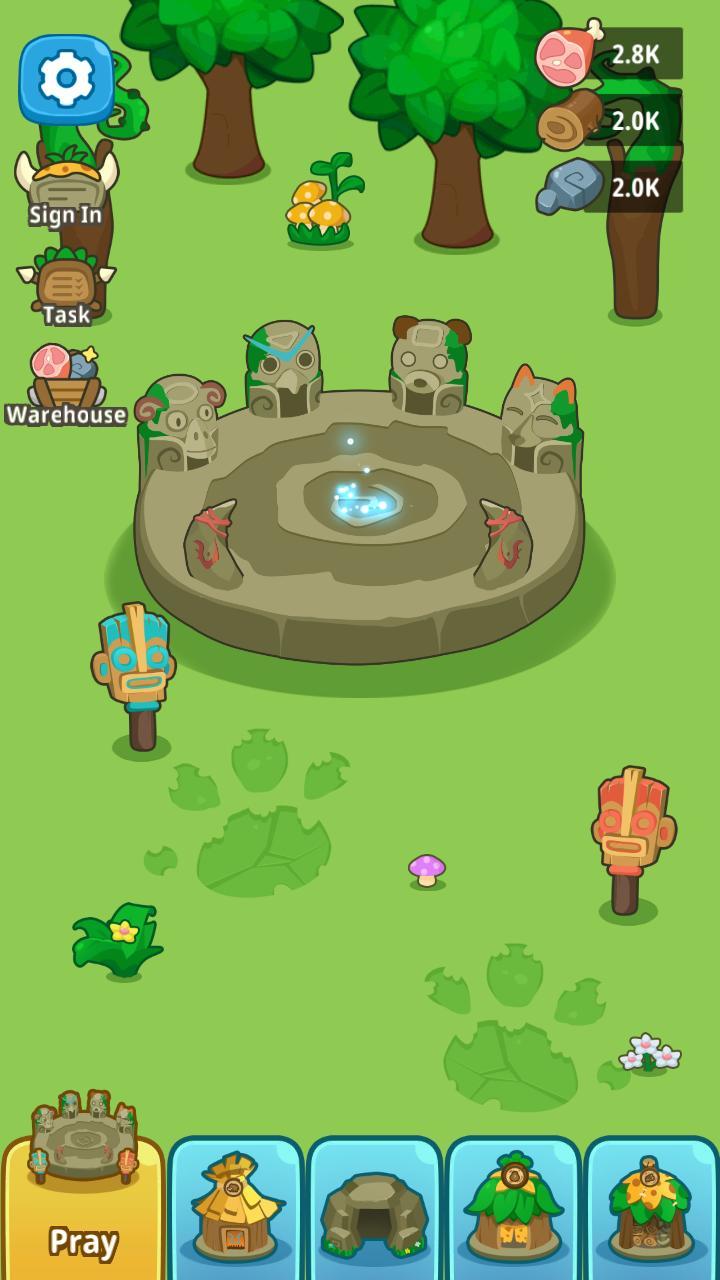Switch to the green leaf hut tab
Screen dimensions: 720x1280
tap(513, 1210)
